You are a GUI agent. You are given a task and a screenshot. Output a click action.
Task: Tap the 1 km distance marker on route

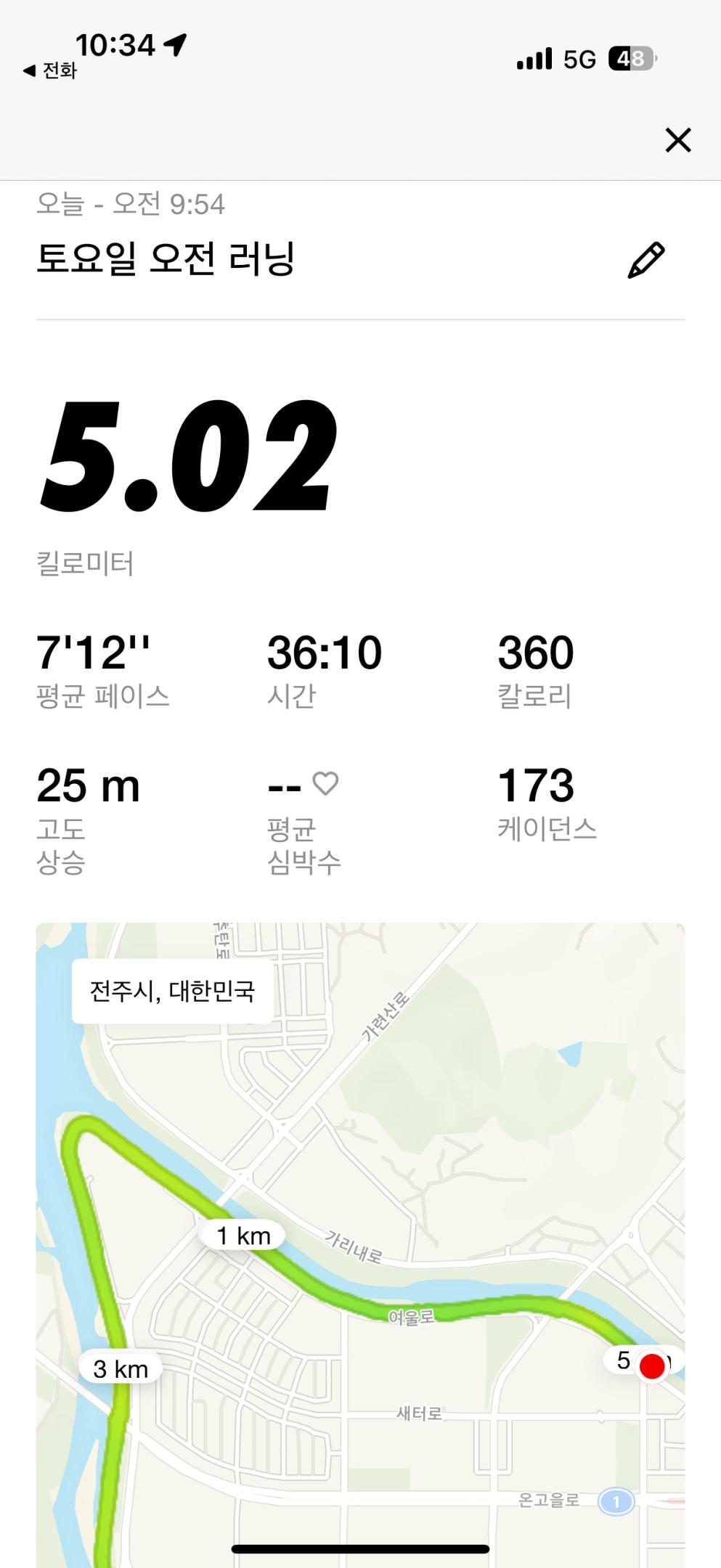pyautogui.click(x=243, y=1235)
